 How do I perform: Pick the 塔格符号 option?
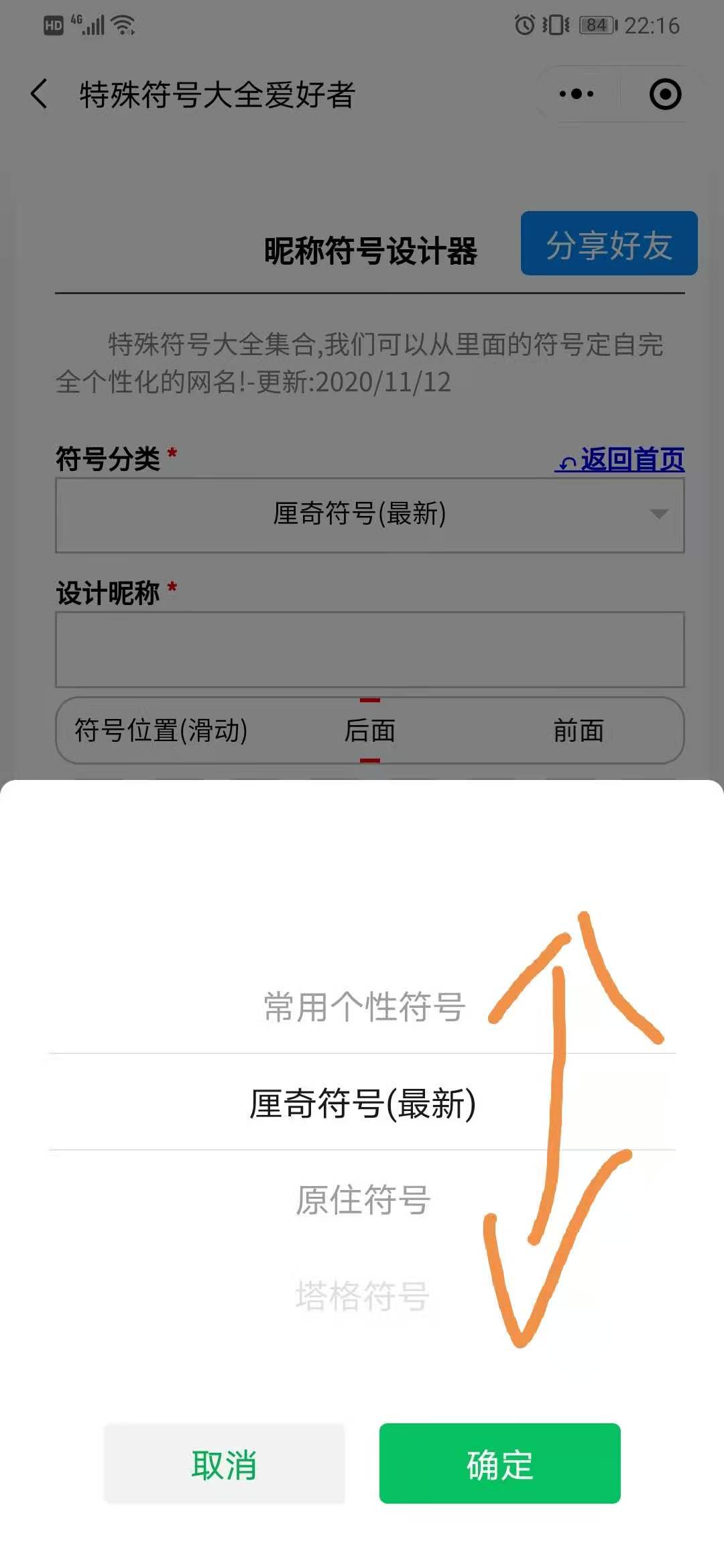[x=363, y=1296]
